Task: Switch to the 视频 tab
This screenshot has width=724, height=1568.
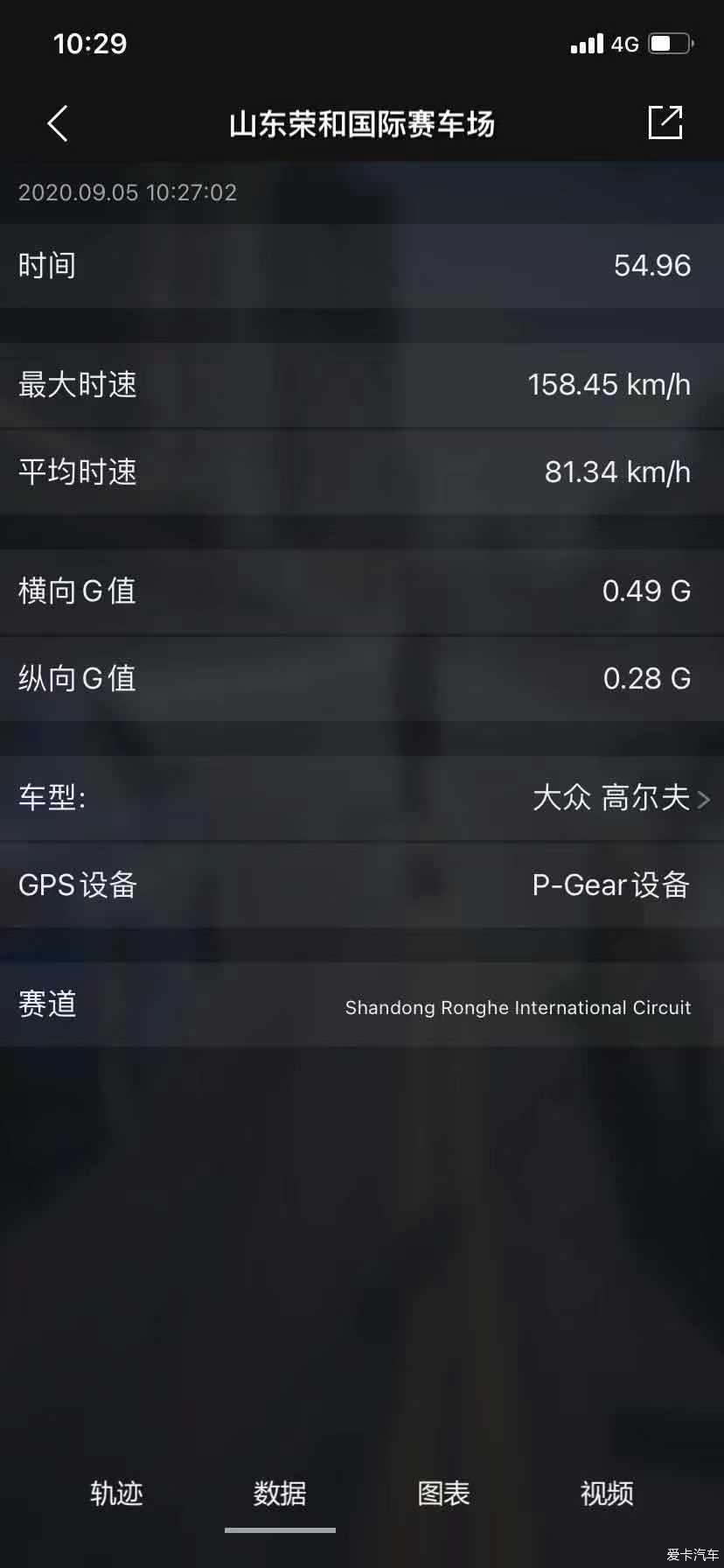Action: pos(607,1493)
